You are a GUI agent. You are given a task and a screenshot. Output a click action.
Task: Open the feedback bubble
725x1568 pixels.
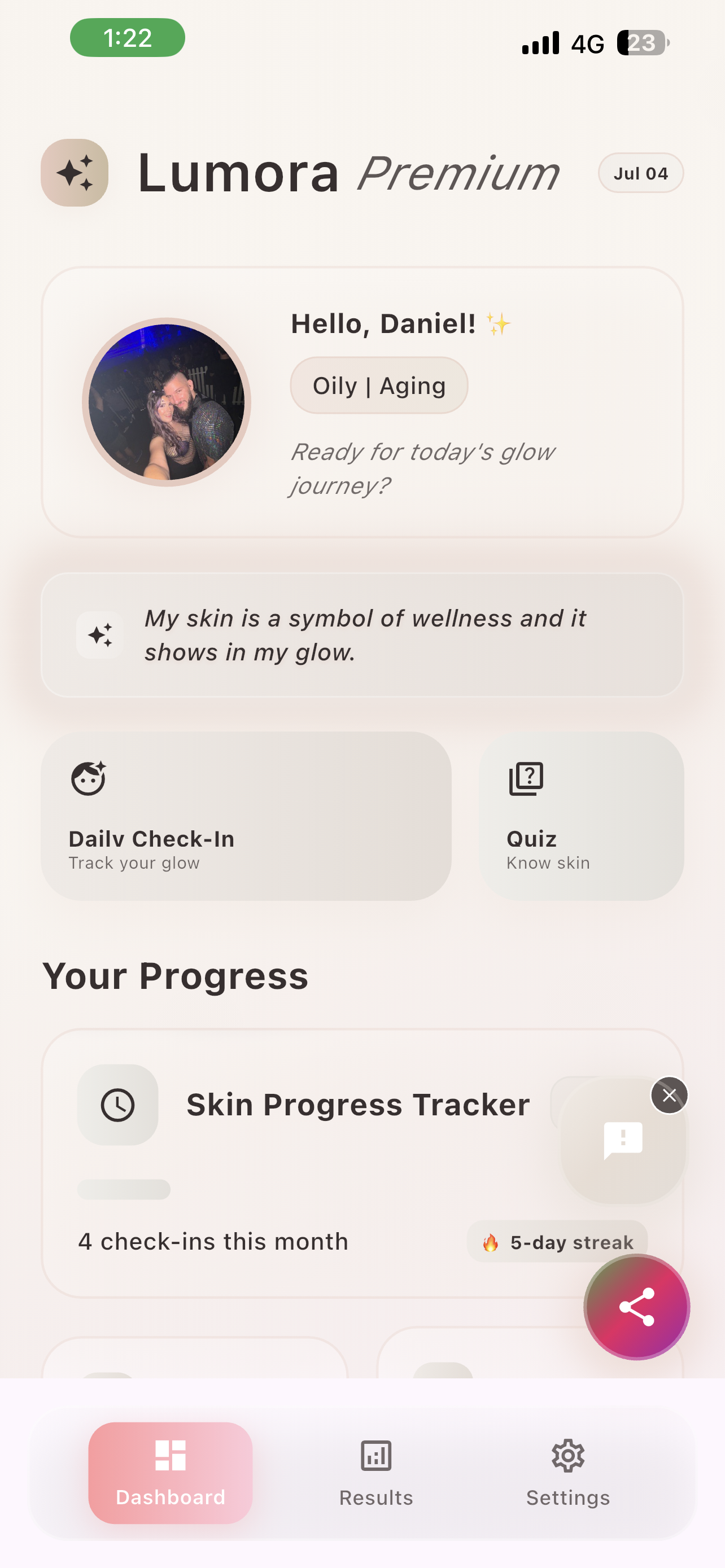[x=622, y=1141]
